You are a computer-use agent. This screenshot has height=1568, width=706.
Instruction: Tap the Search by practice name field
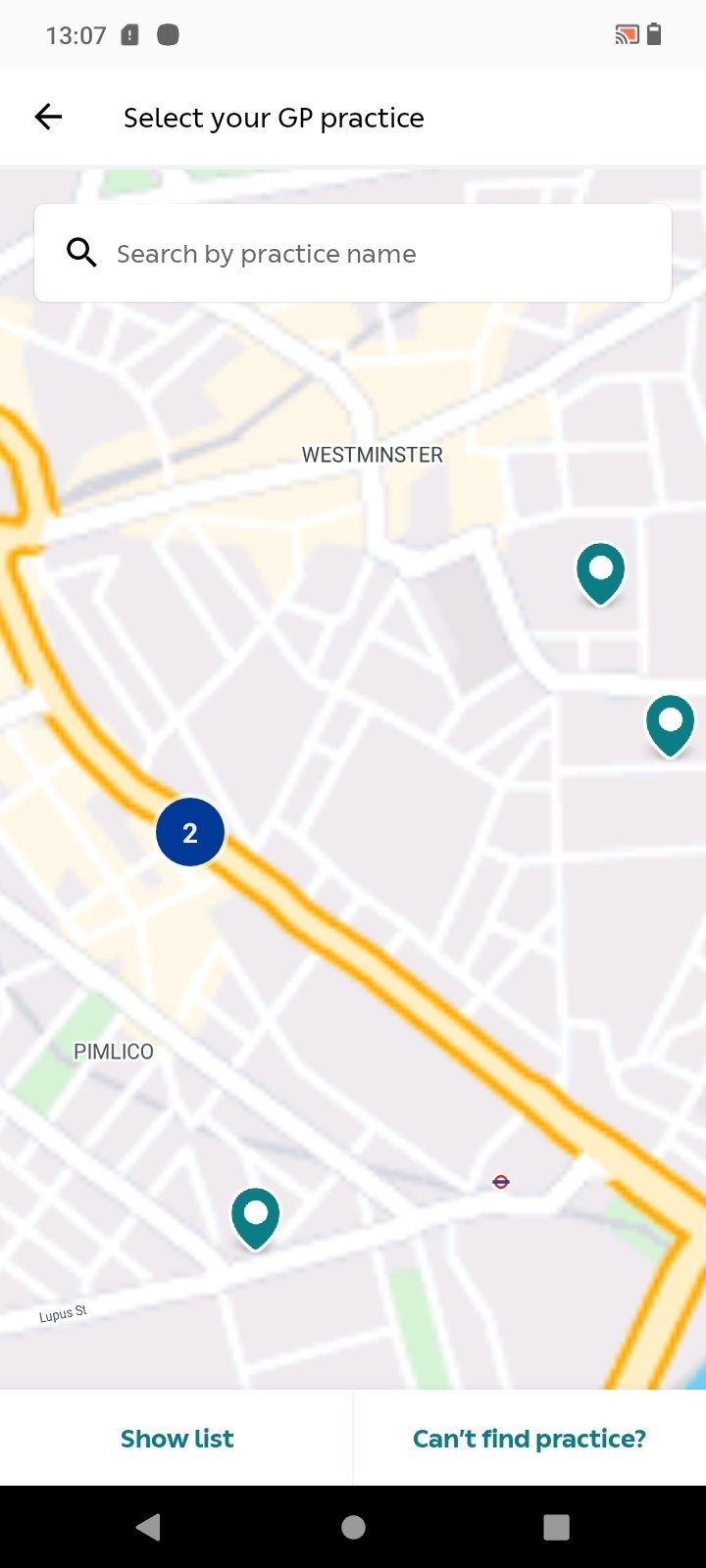[x=353, y=253]
